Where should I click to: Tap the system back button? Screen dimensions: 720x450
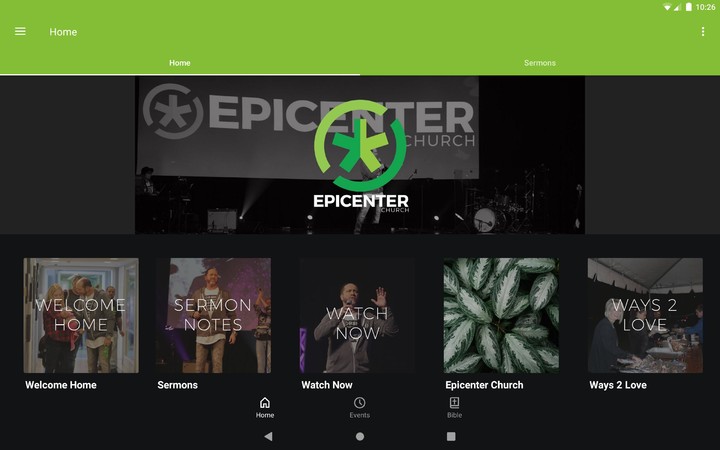268,437
